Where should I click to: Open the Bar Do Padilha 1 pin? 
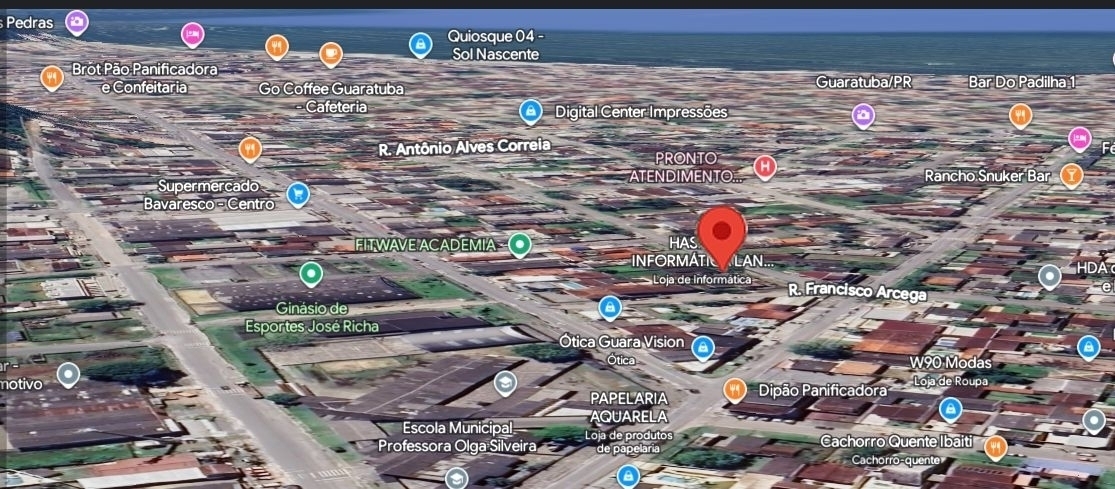pyautogui.click(x=1020, y=116)
